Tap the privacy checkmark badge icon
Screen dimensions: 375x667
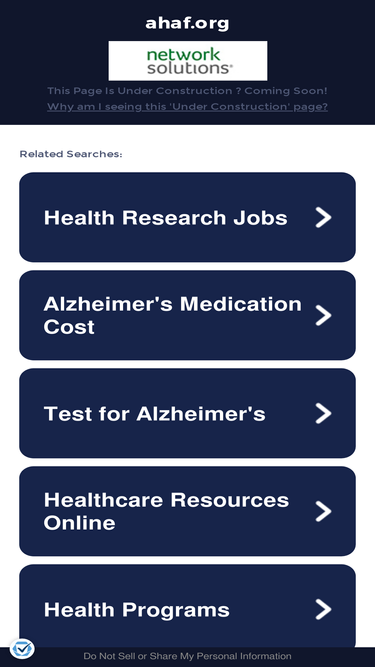coord(22,649)
